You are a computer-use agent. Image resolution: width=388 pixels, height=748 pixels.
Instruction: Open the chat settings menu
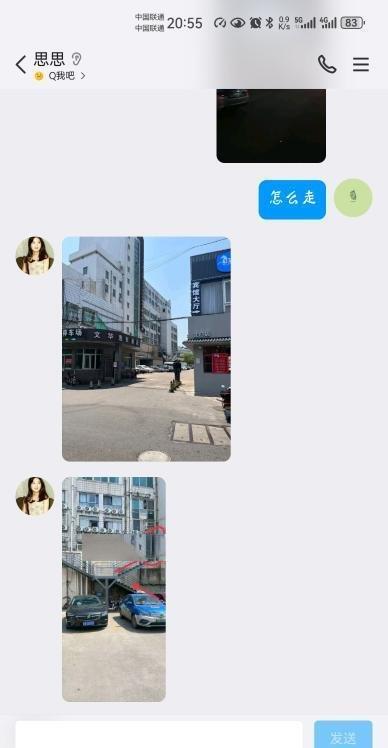click(x=361, y=64)
